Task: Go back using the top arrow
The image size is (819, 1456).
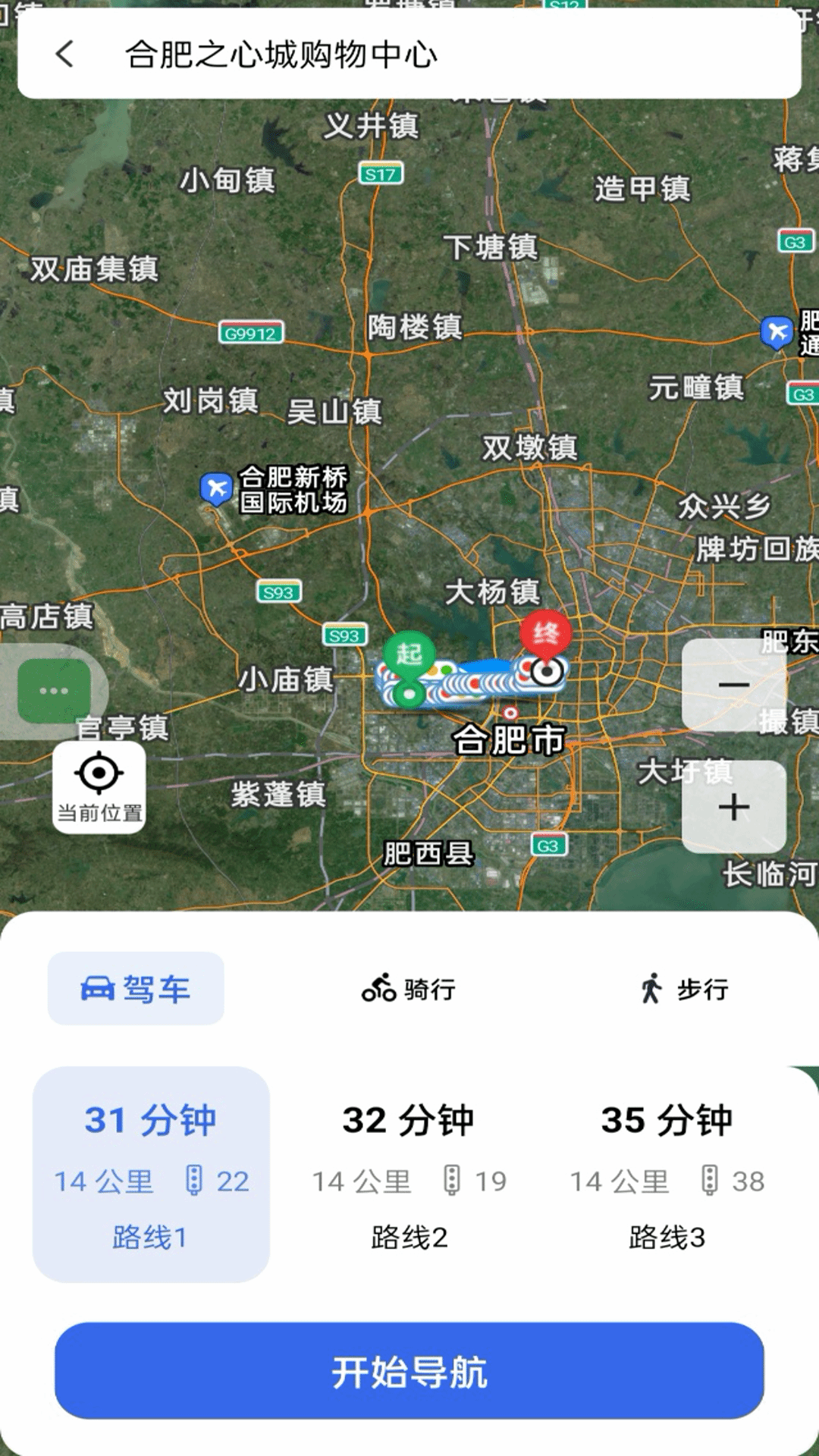Action: (65, 54)
